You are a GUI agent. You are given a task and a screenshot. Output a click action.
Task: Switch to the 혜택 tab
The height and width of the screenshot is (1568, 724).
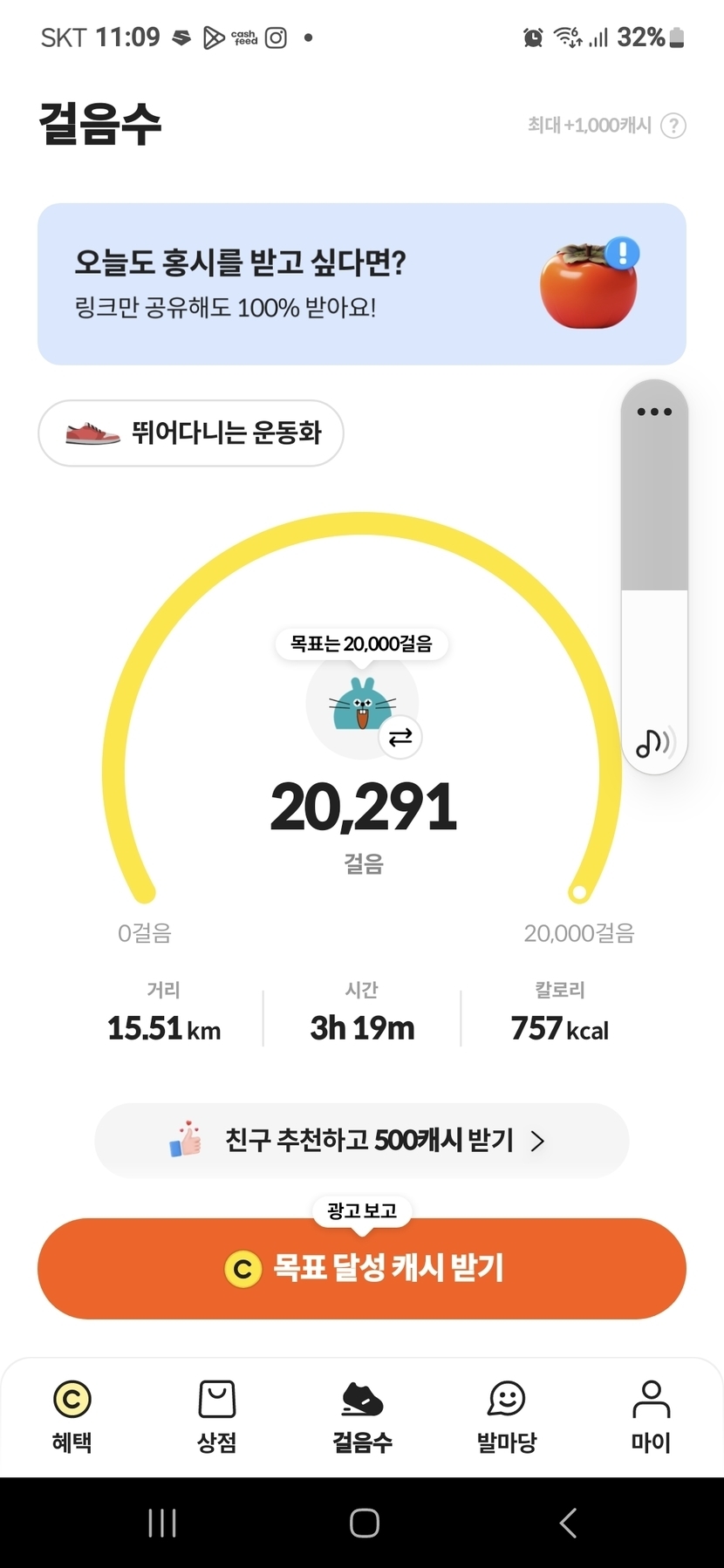[x=72, y=1416]
